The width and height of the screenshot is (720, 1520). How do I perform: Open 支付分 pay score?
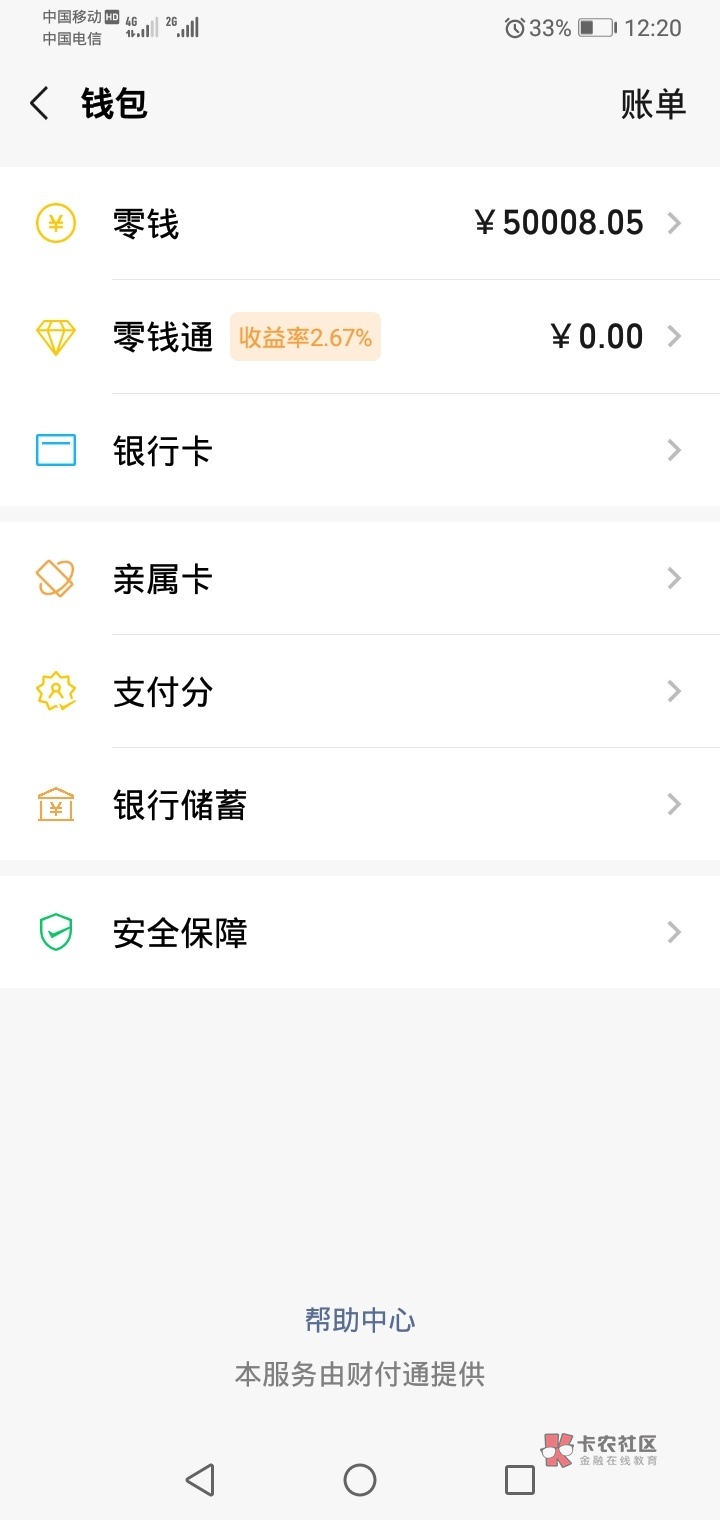pyautogui.click(x=360, y=691)
